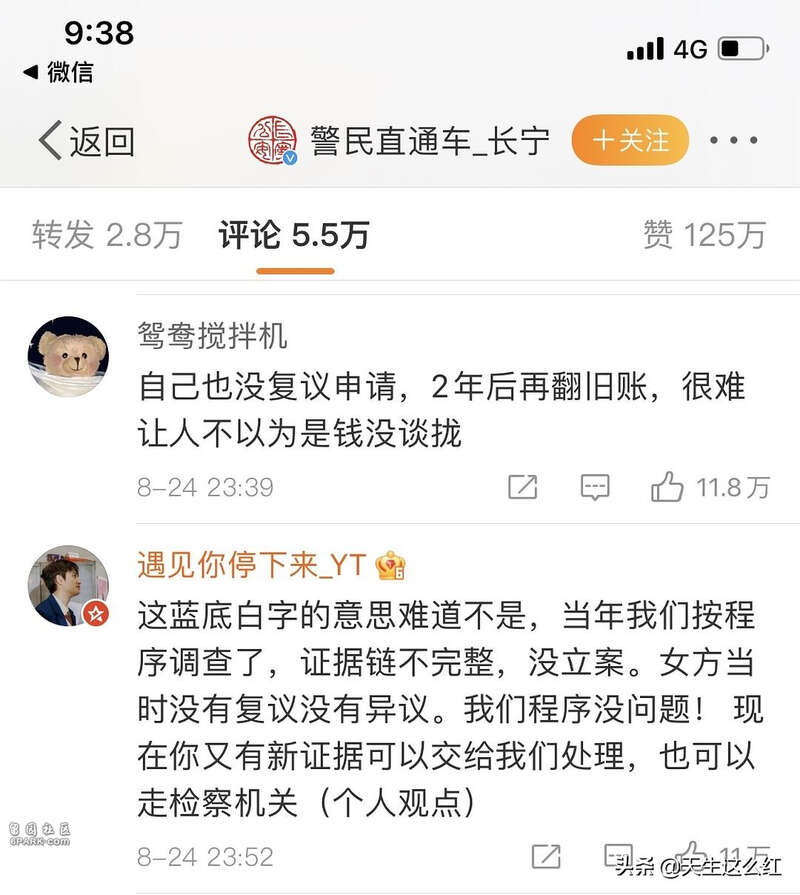Viewport: 800px width, 895px height.
Task: Return to 微信 app via status bar
Action: click(x=58, y=72)
